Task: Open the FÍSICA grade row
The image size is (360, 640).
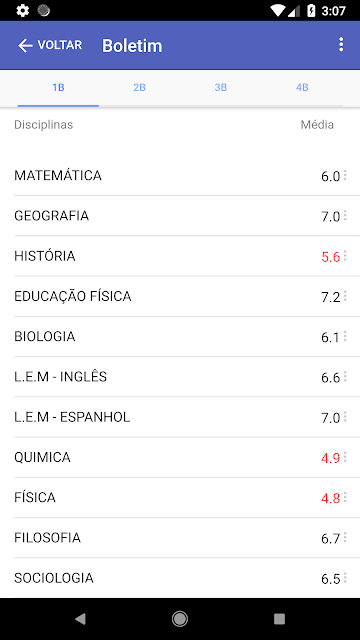Action: tap(180, 498)
